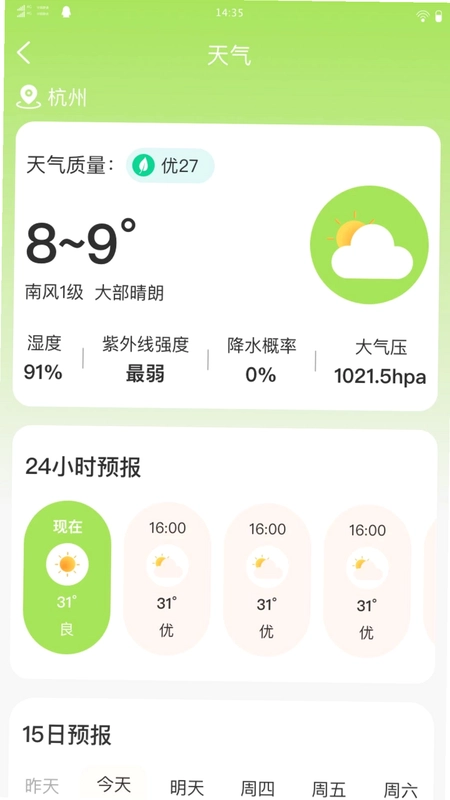Viewport: 450px width, 800px height.
Task: Change the location from 杭州
Action: point(52,97)
